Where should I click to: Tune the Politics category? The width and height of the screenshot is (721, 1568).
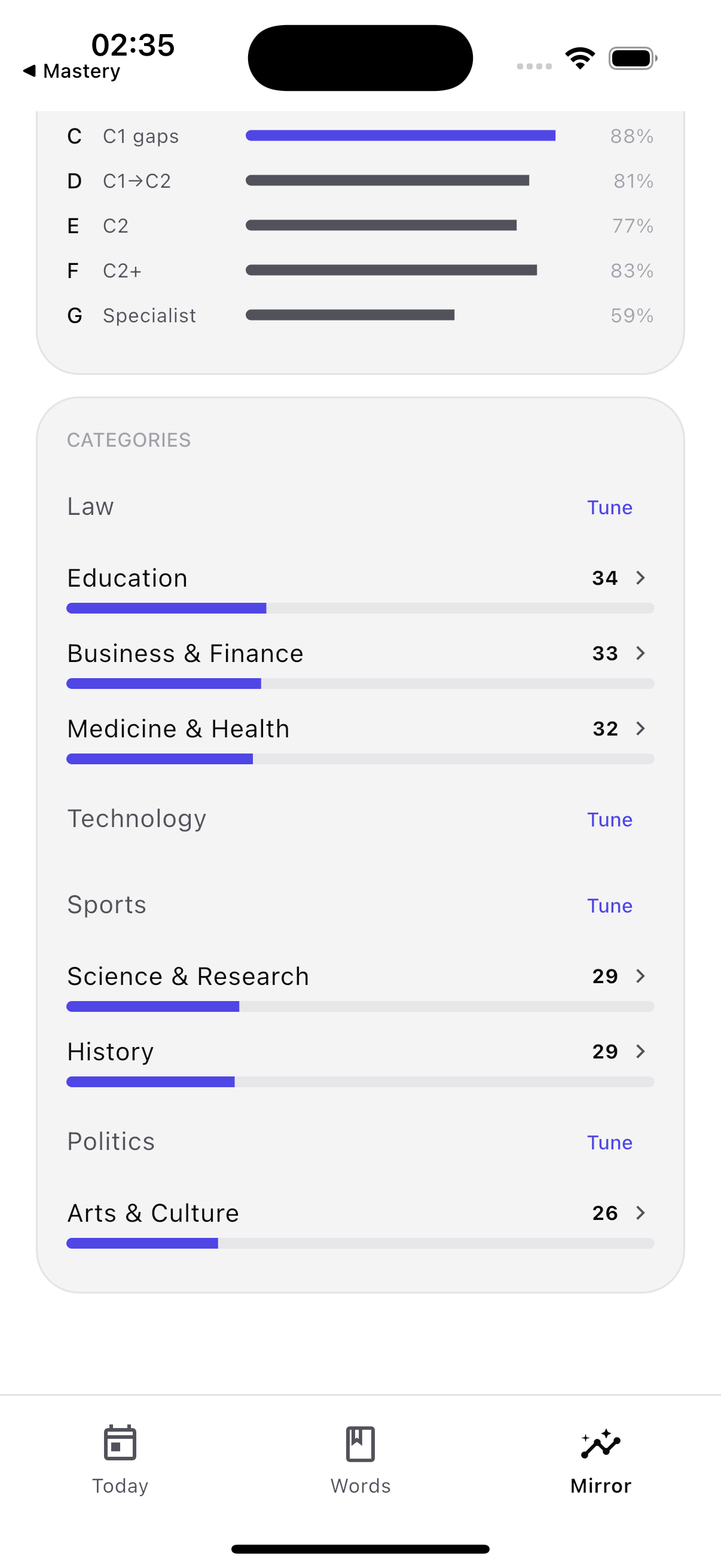(609, 1143)
